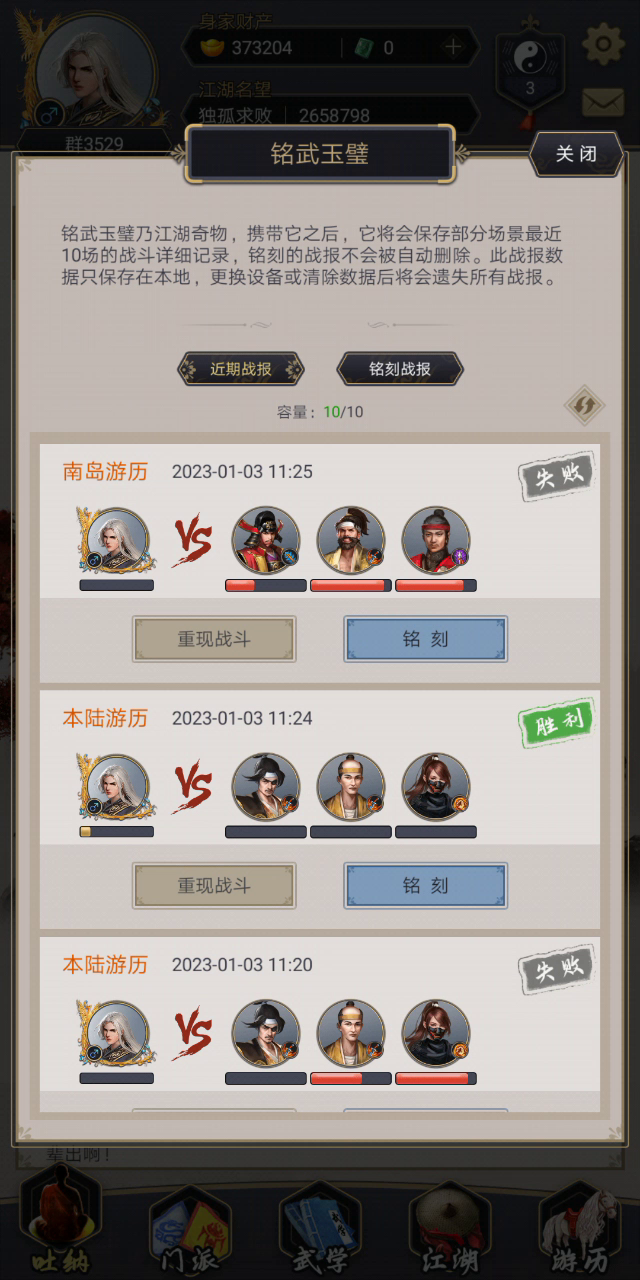Image resolution: width=640 pixels, height=1280 pixels.
Task: Open the mail envelope
Action: (x=603, y=102)
